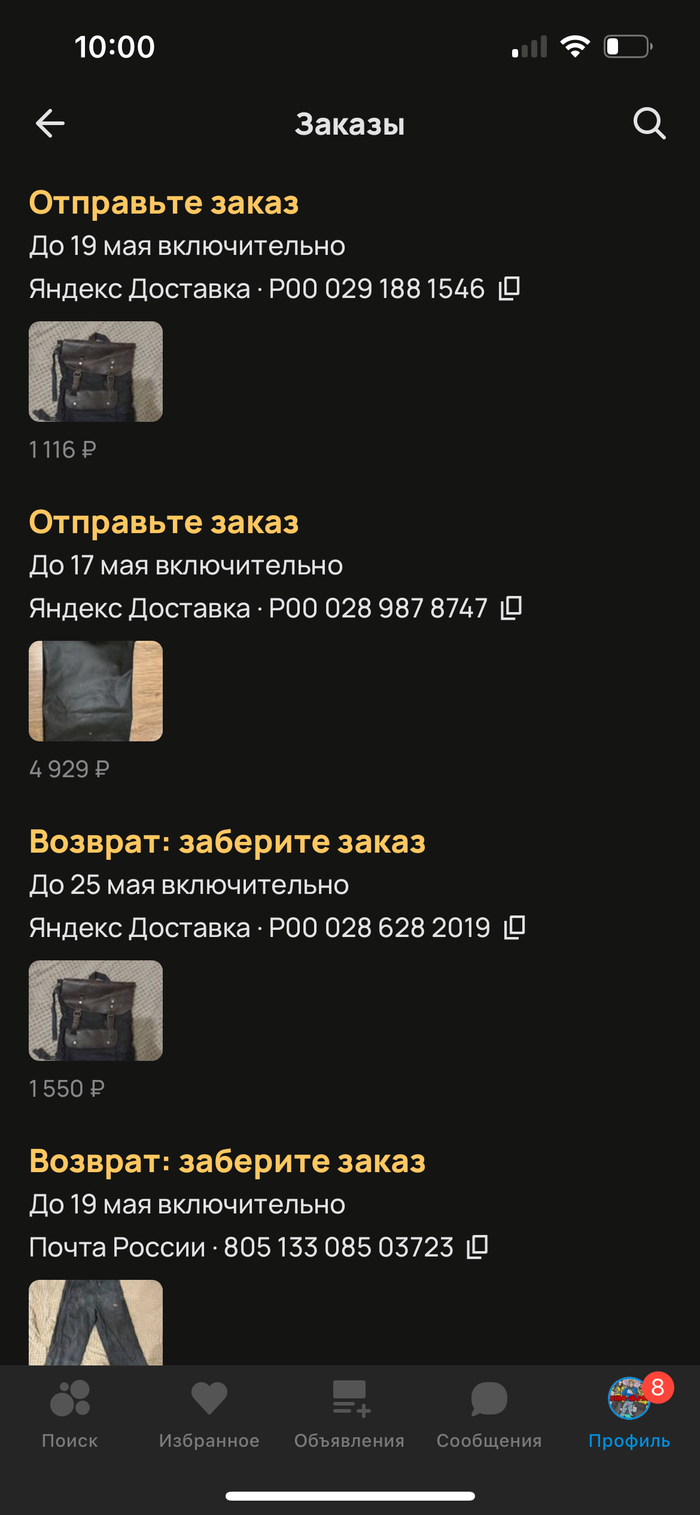Open the Сообщения tab
Image resolution: width=700 pixels, height=1515 pixels.
click(489, 1414)
